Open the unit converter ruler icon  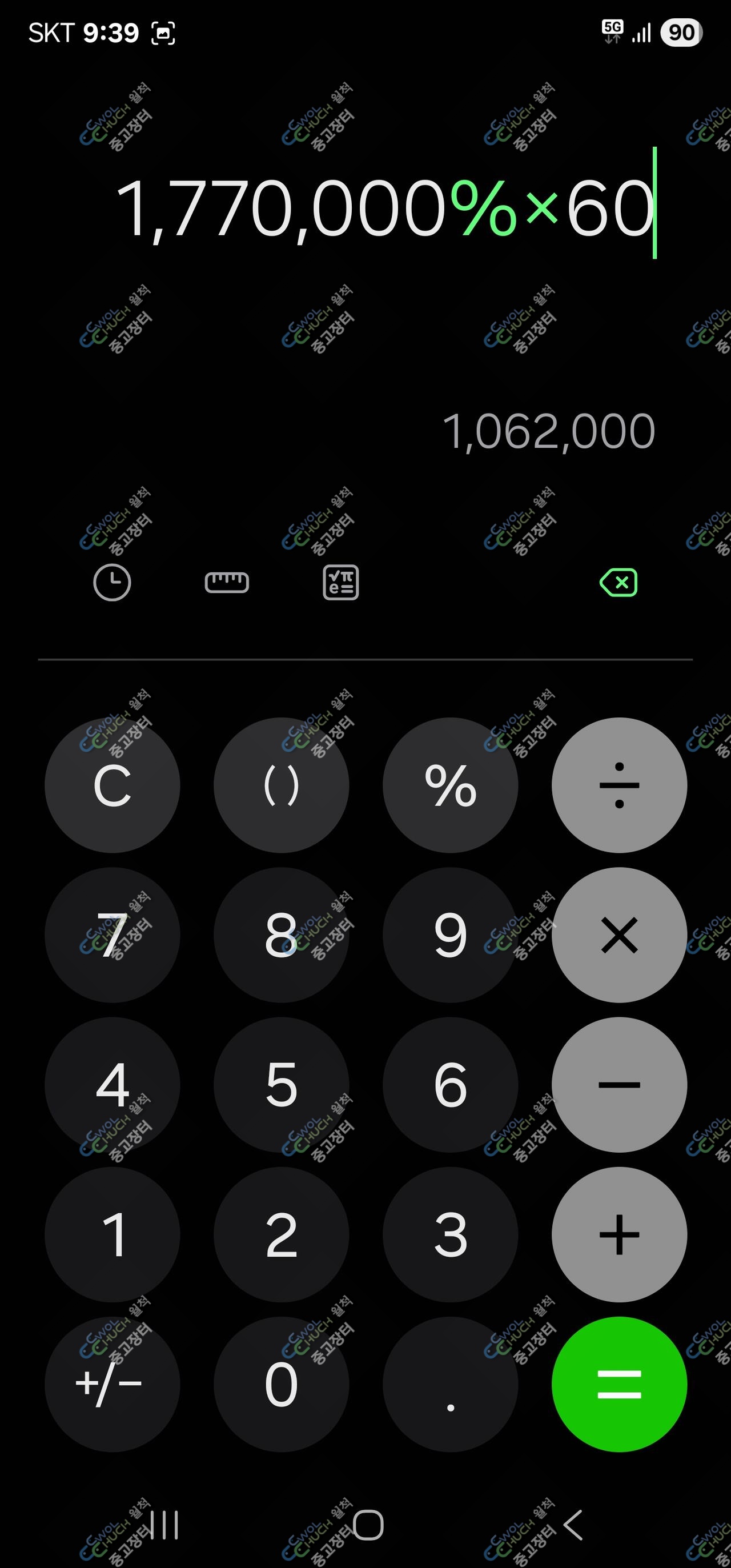pos(226,583)
